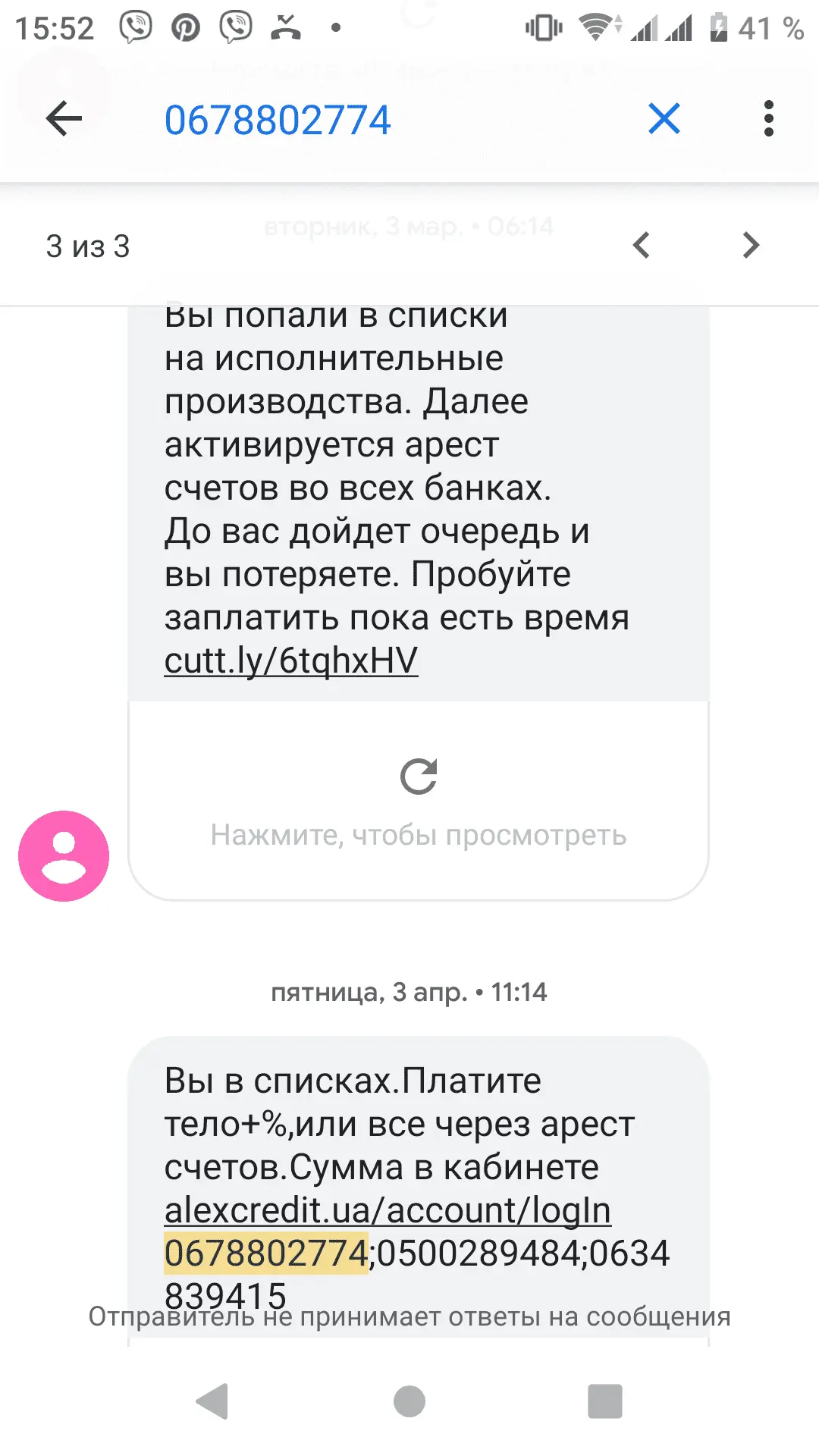Open recent apps from the navigation bar
The image size is (819, 1456).
pos(604,1401)
